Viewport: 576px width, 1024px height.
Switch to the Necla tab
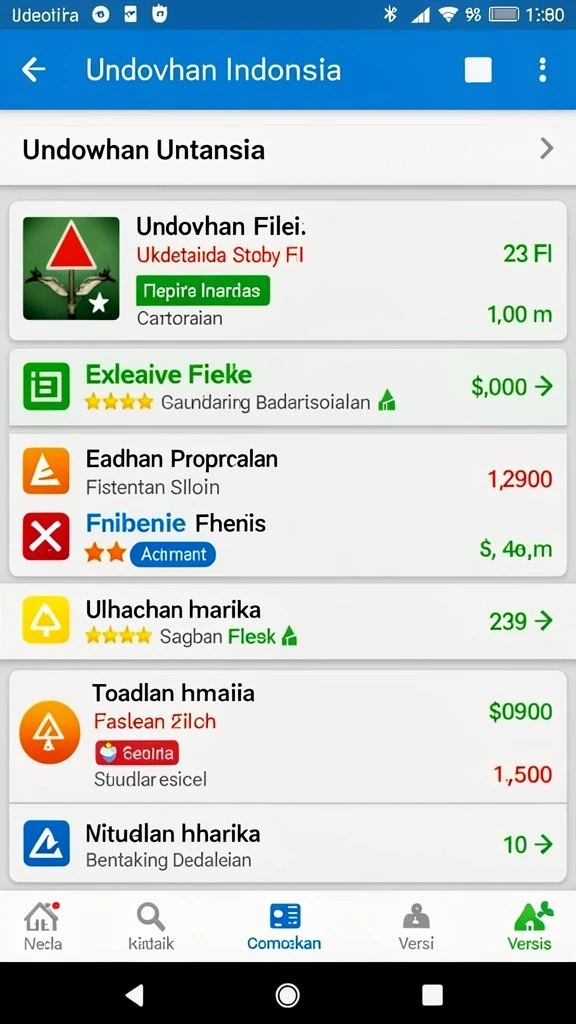pos(43,926)
